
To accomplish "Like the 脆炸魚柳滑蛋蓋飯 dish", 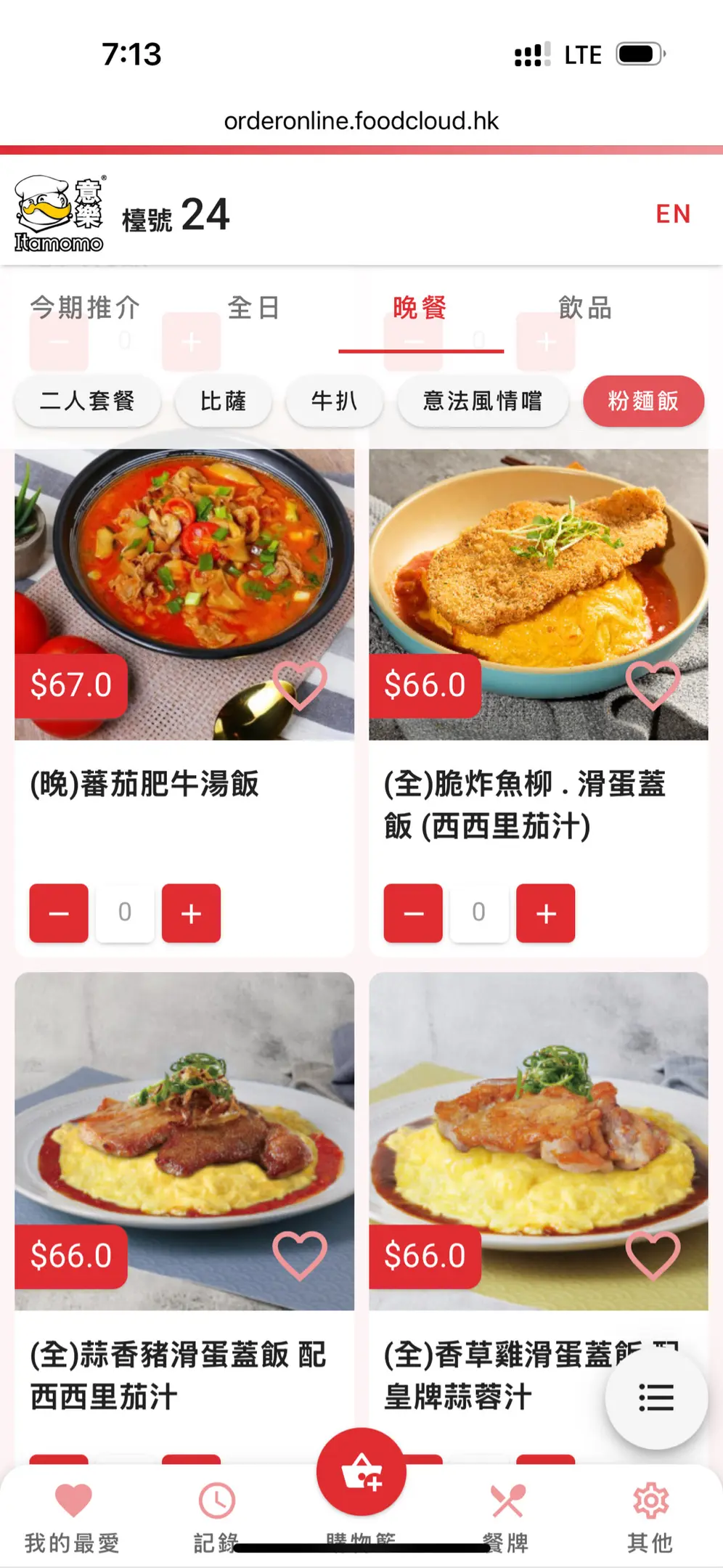I will point(653,685).
